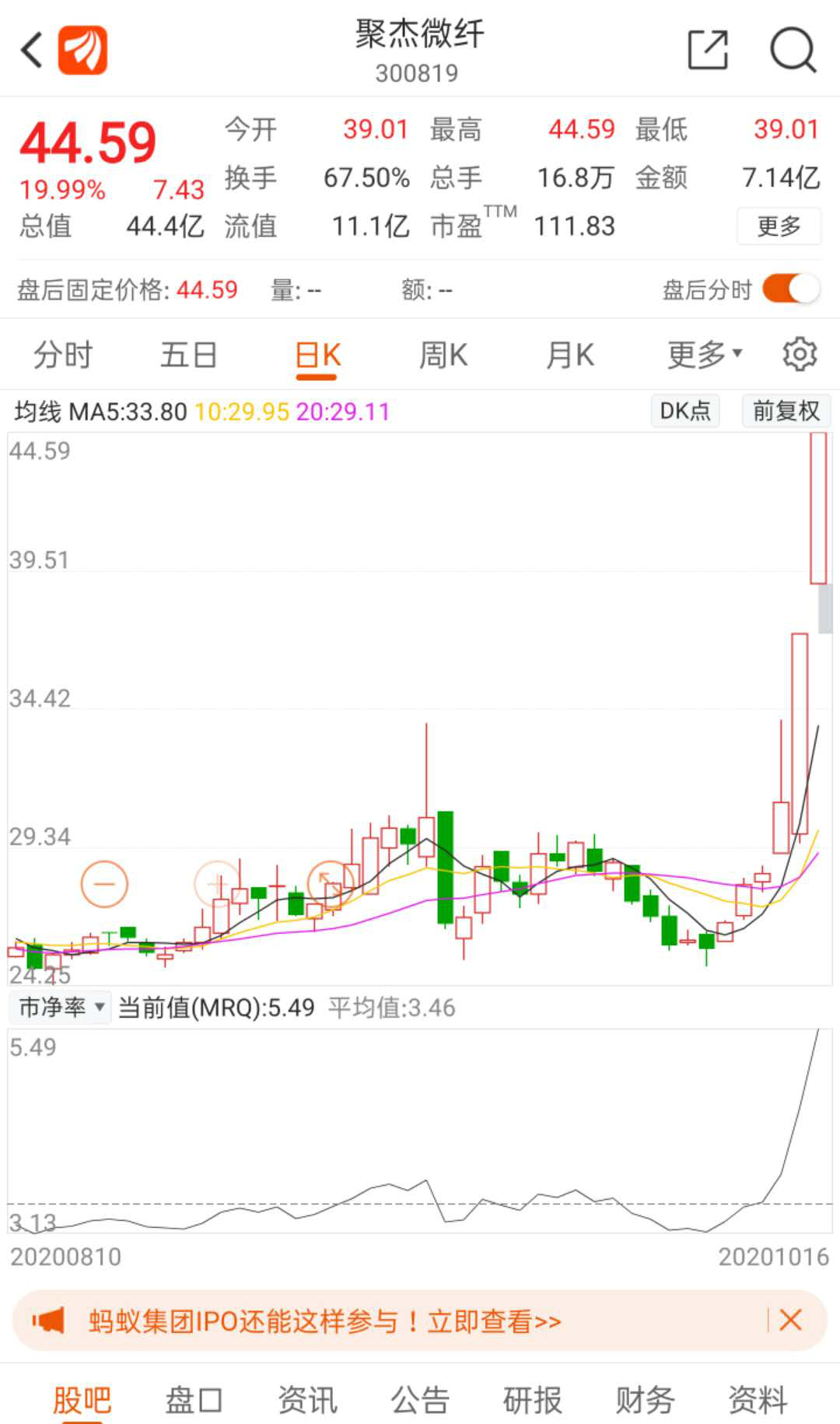Share this stock page
This screenshot has width=840, height=1424.
[709, 50]
